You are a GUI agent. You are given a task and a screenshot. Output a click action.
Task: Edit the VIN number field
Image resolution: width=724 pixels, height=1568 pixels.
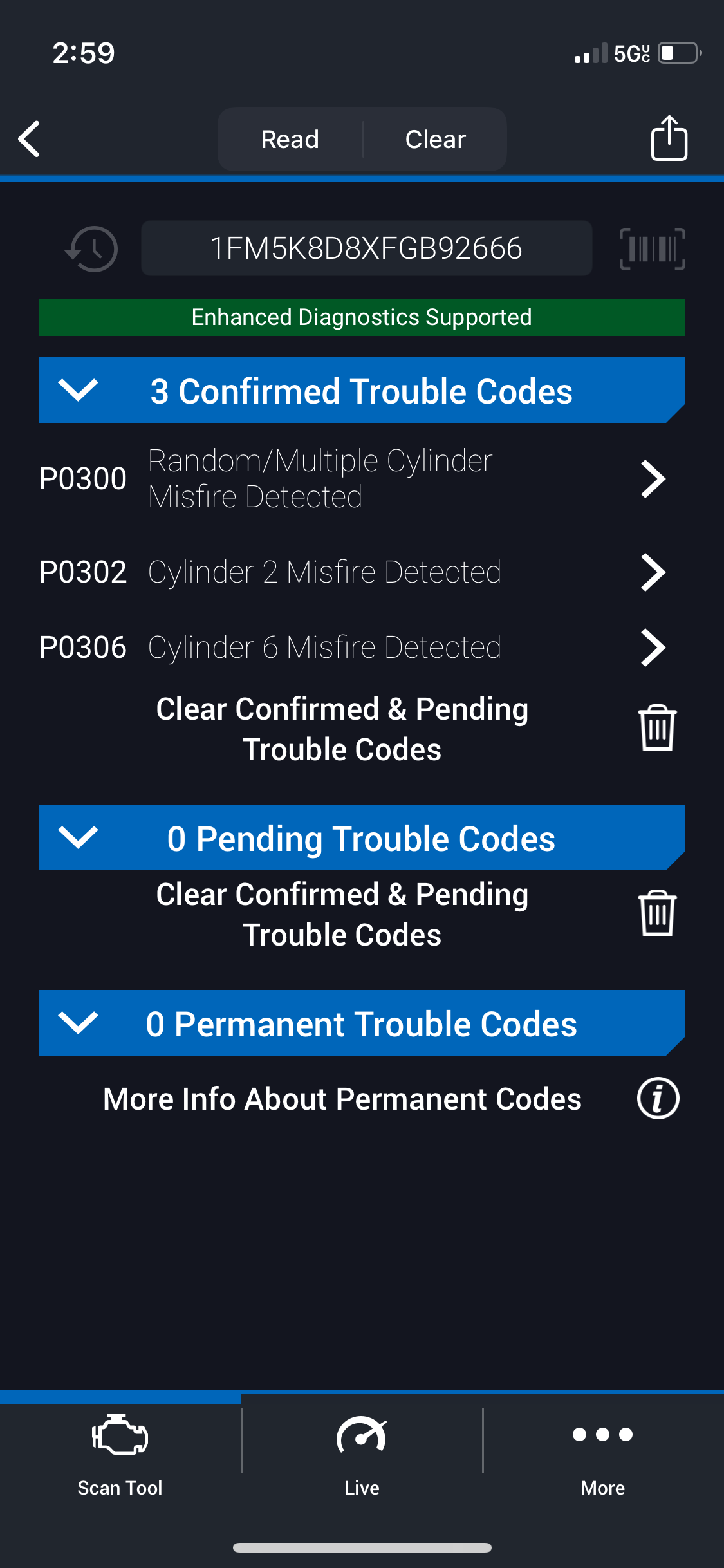pyautogui.click(x=366, y=248)
